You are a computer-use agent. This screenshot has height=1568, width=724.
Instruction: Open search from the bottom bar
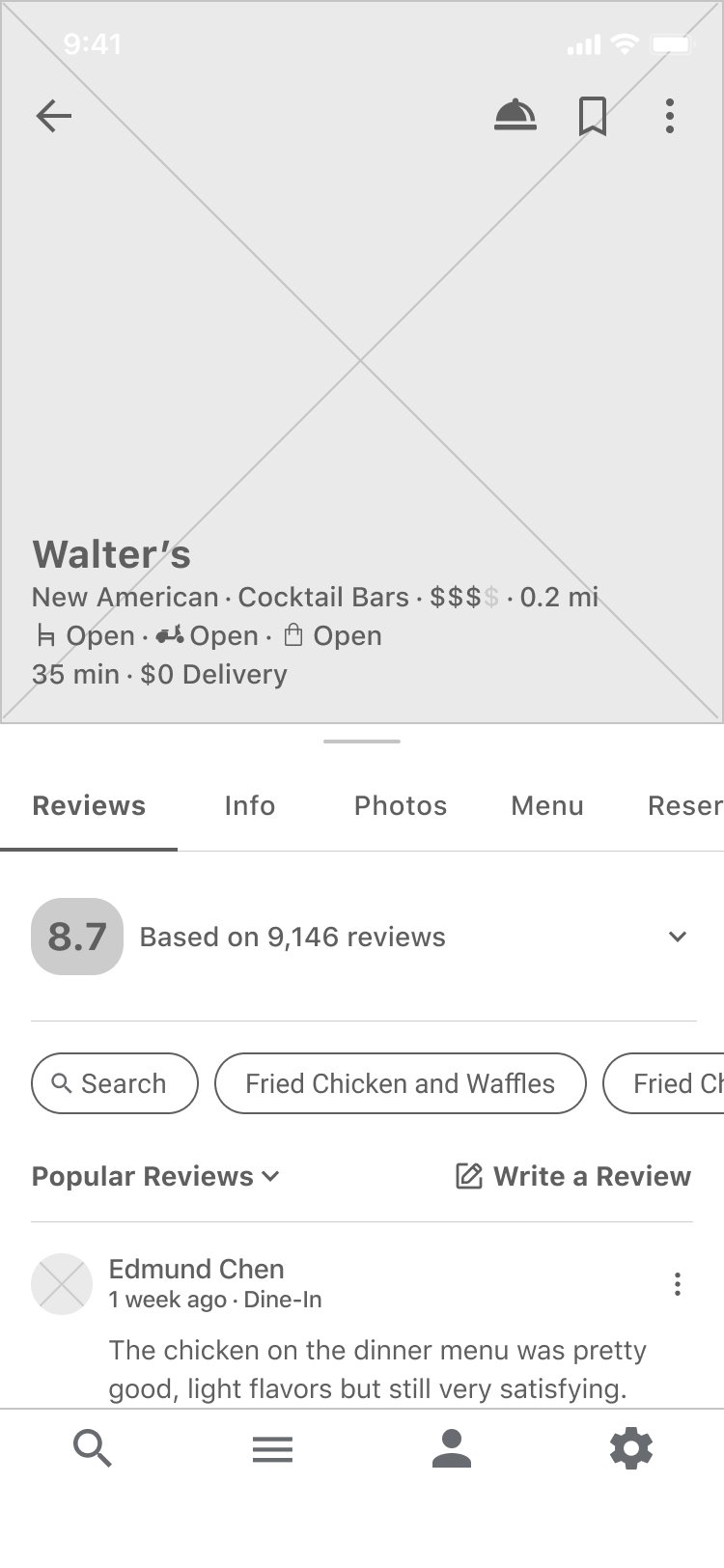[93, 1449]
